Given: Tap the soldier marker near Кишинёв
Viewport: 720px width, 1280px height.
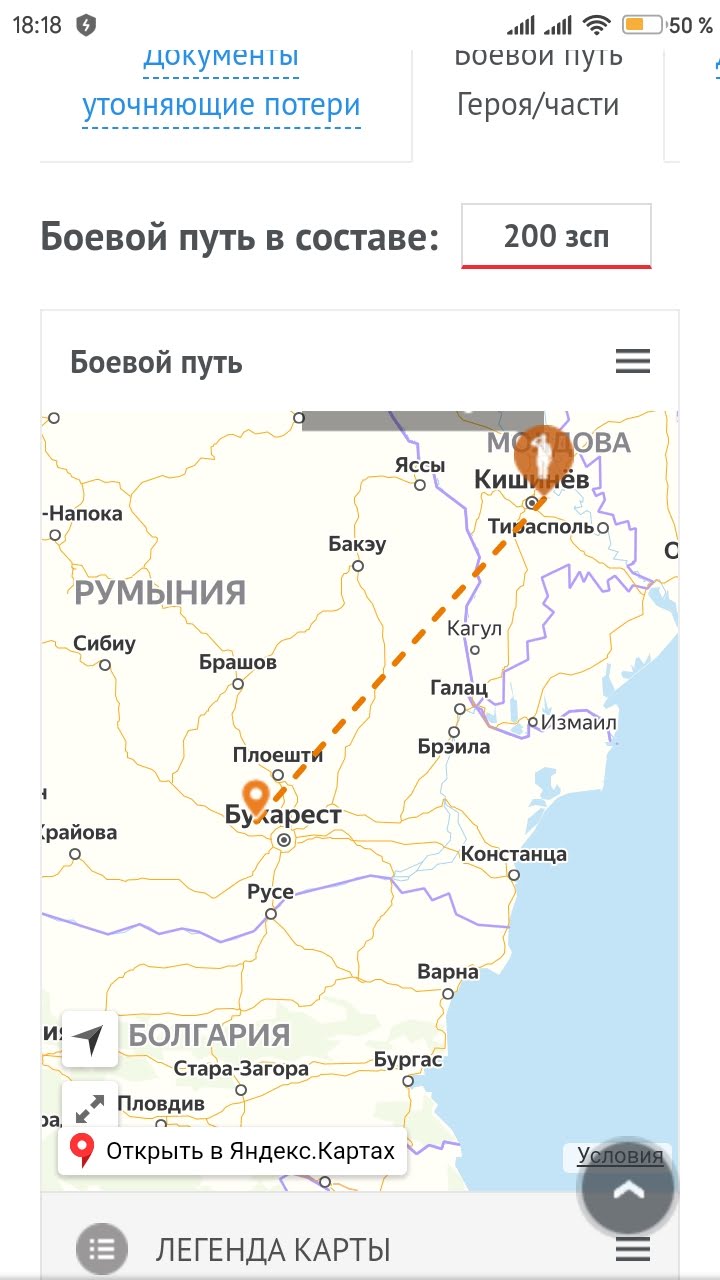Looking at the screenshot, I should (x=542, y=455).
